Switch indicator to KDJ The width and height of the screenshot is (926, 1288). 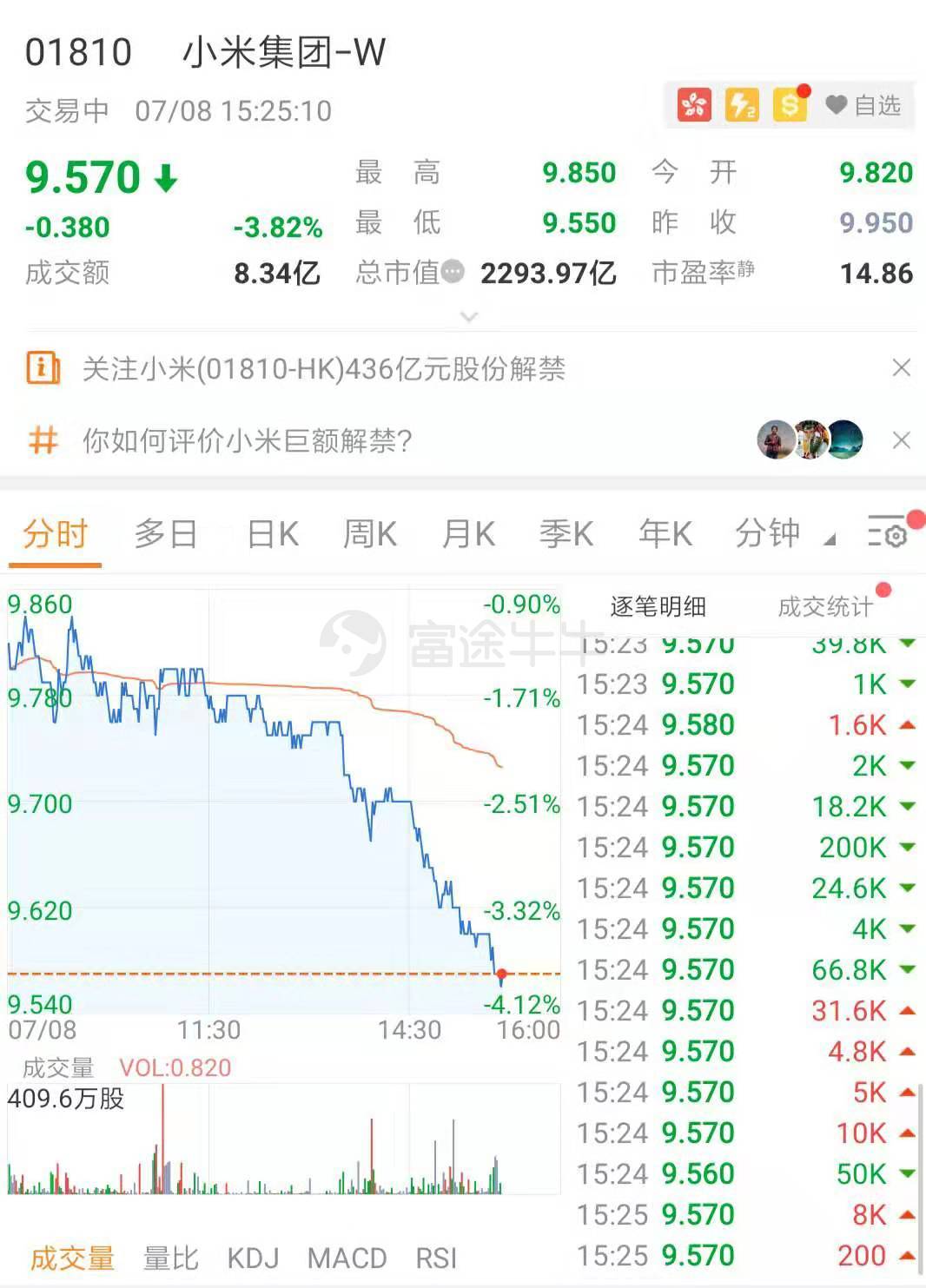coord(253,1258)
